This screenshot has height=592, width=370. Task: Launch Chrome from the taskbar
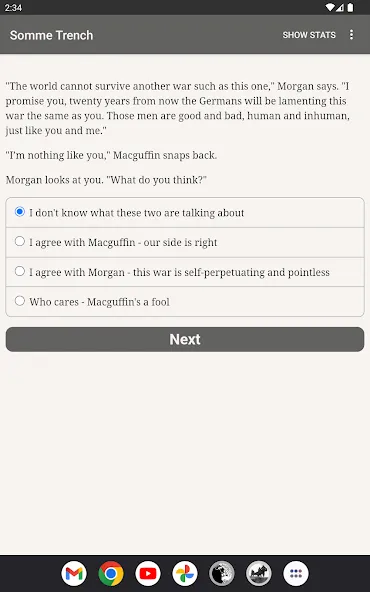[x=111, y=574]
